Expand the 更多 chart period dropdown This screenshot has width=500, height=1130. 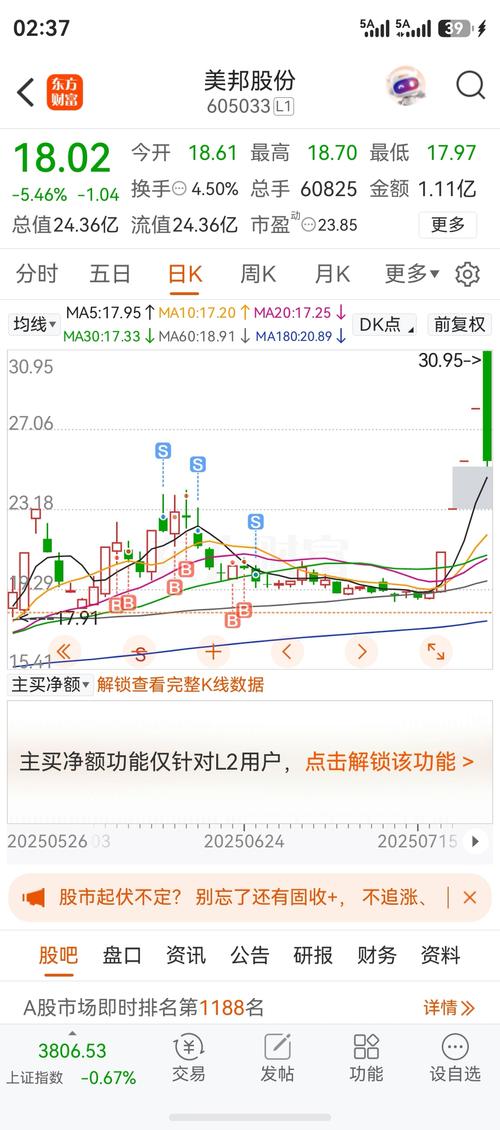tap(412, 274)
